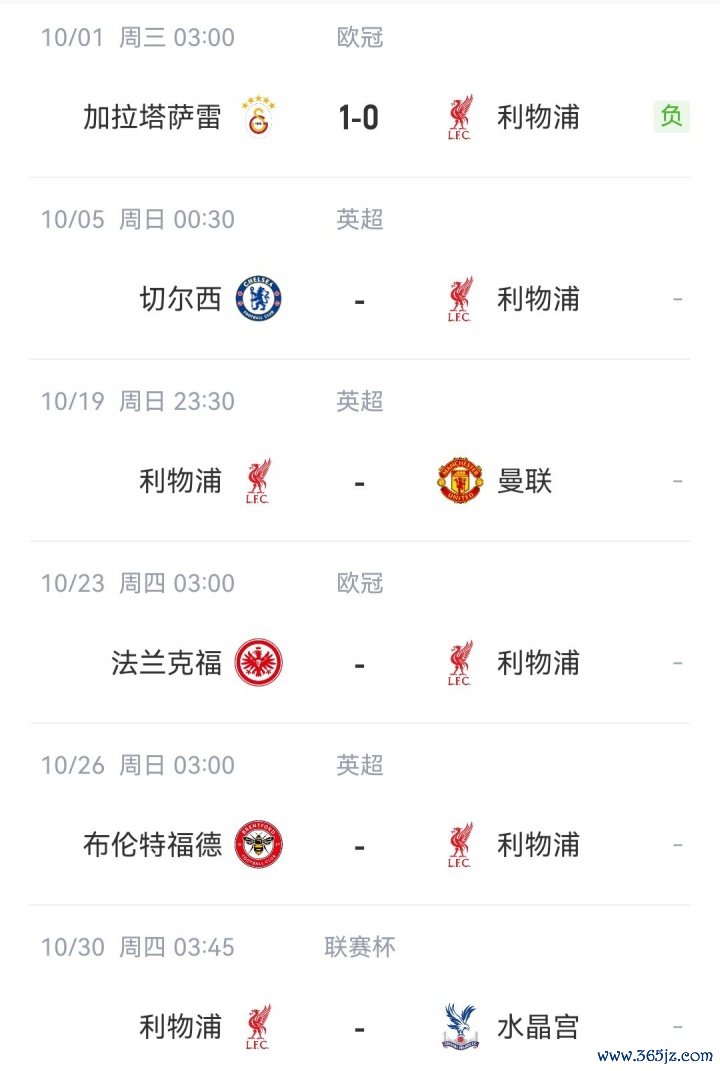This screenshot has width=720, height=1071.
Task: Open Liverpool vs Manchester United match details
Action: 359,482
